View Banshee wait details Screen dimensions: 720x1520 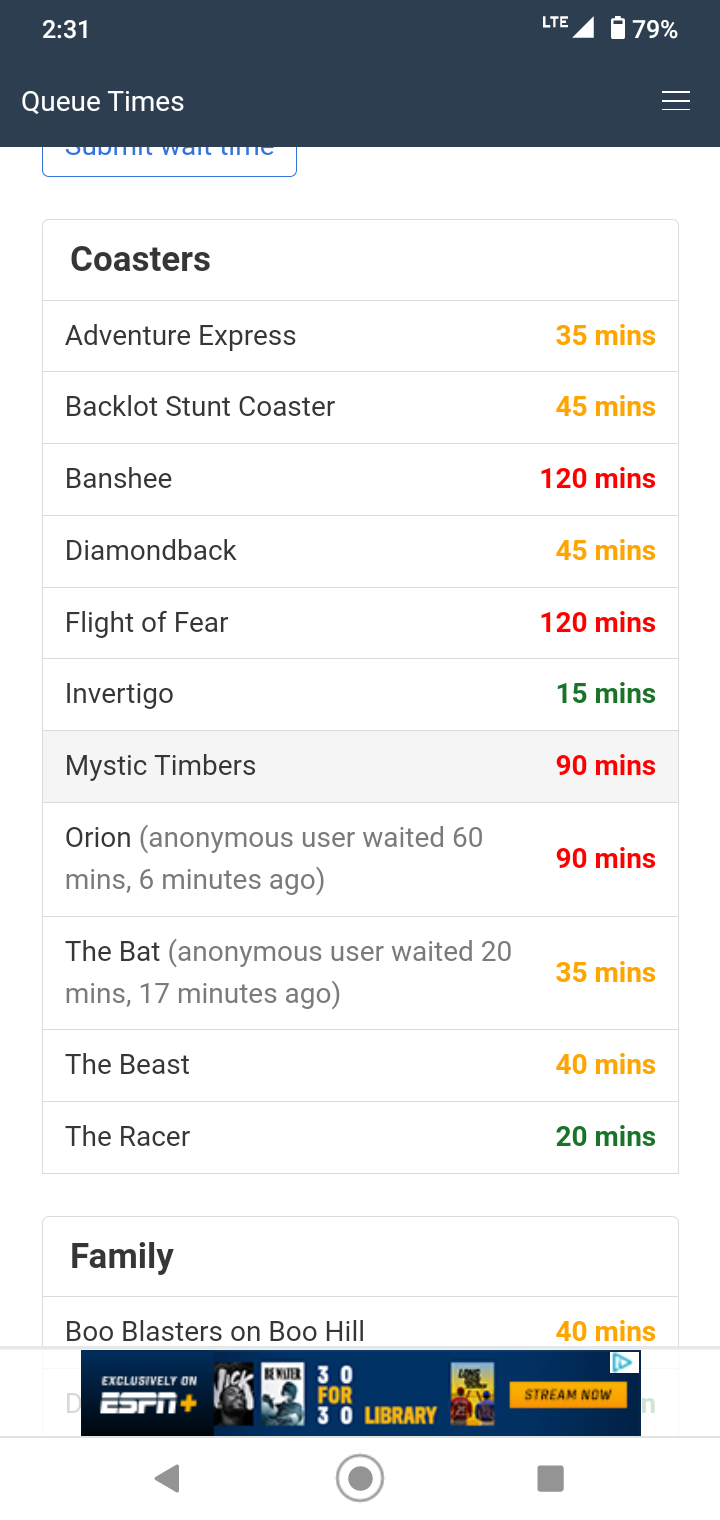click(360, 480)
